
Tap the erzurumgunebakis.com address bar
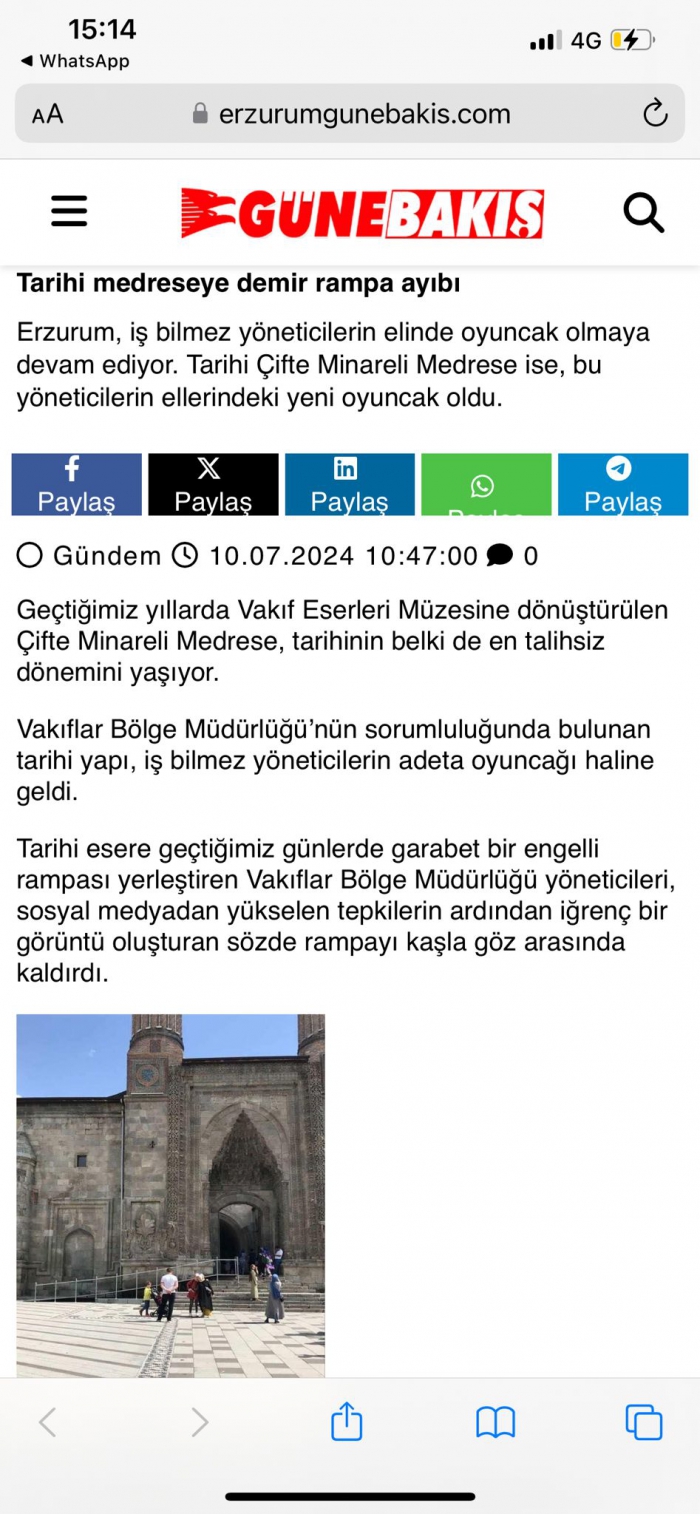[x=350, y=114]
